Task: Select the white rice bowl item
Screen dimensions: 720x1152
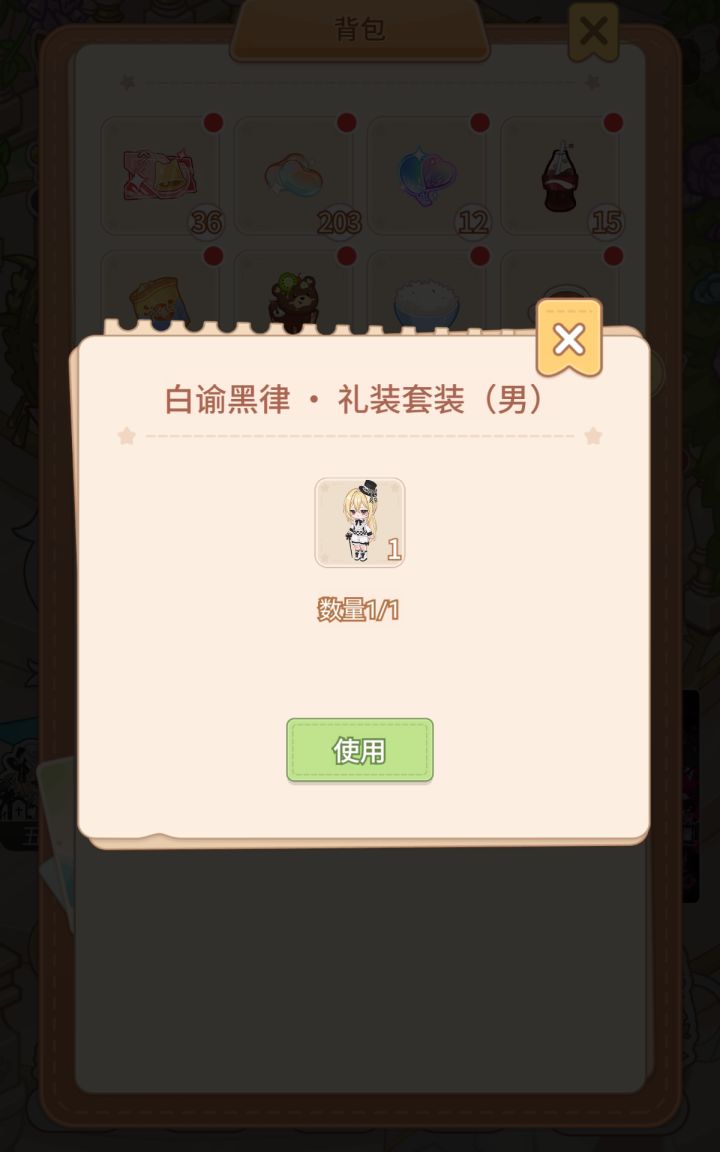Action: (429, 295)
